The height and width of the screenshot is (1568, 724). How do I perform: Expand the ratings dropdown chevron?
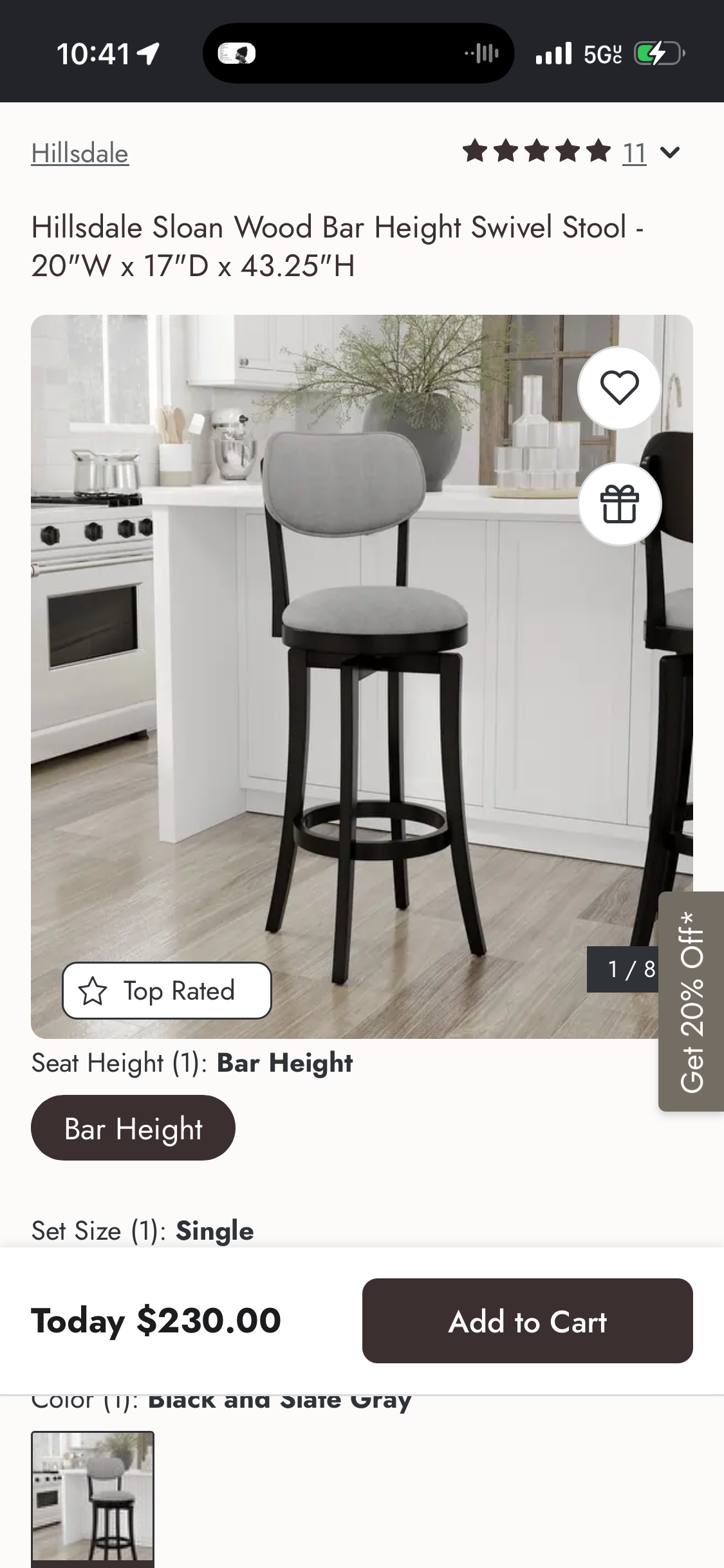670,153
